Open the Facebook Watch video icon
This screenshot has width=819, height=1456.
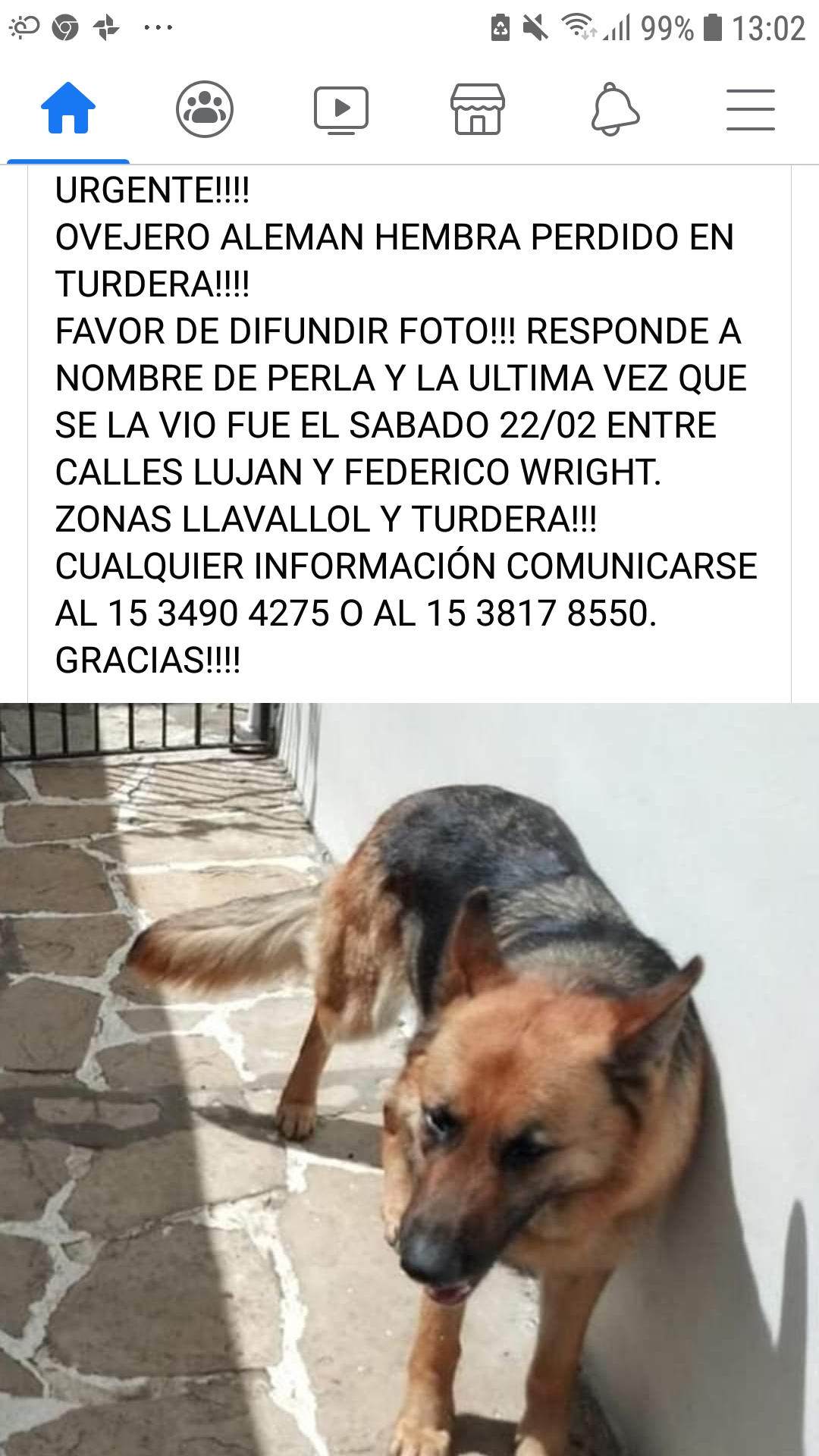coord(341,108)
